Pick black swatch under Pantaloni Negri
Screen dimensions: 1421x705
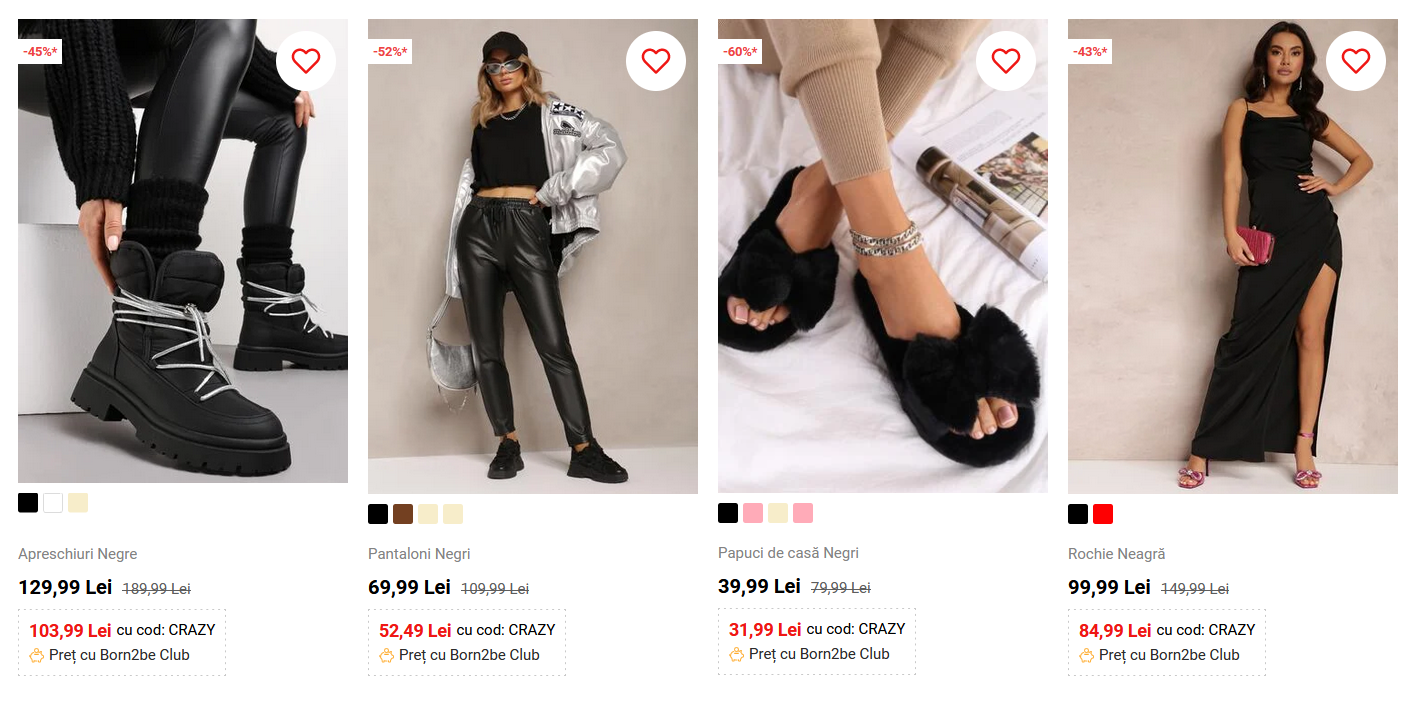(x=378, y=514)
